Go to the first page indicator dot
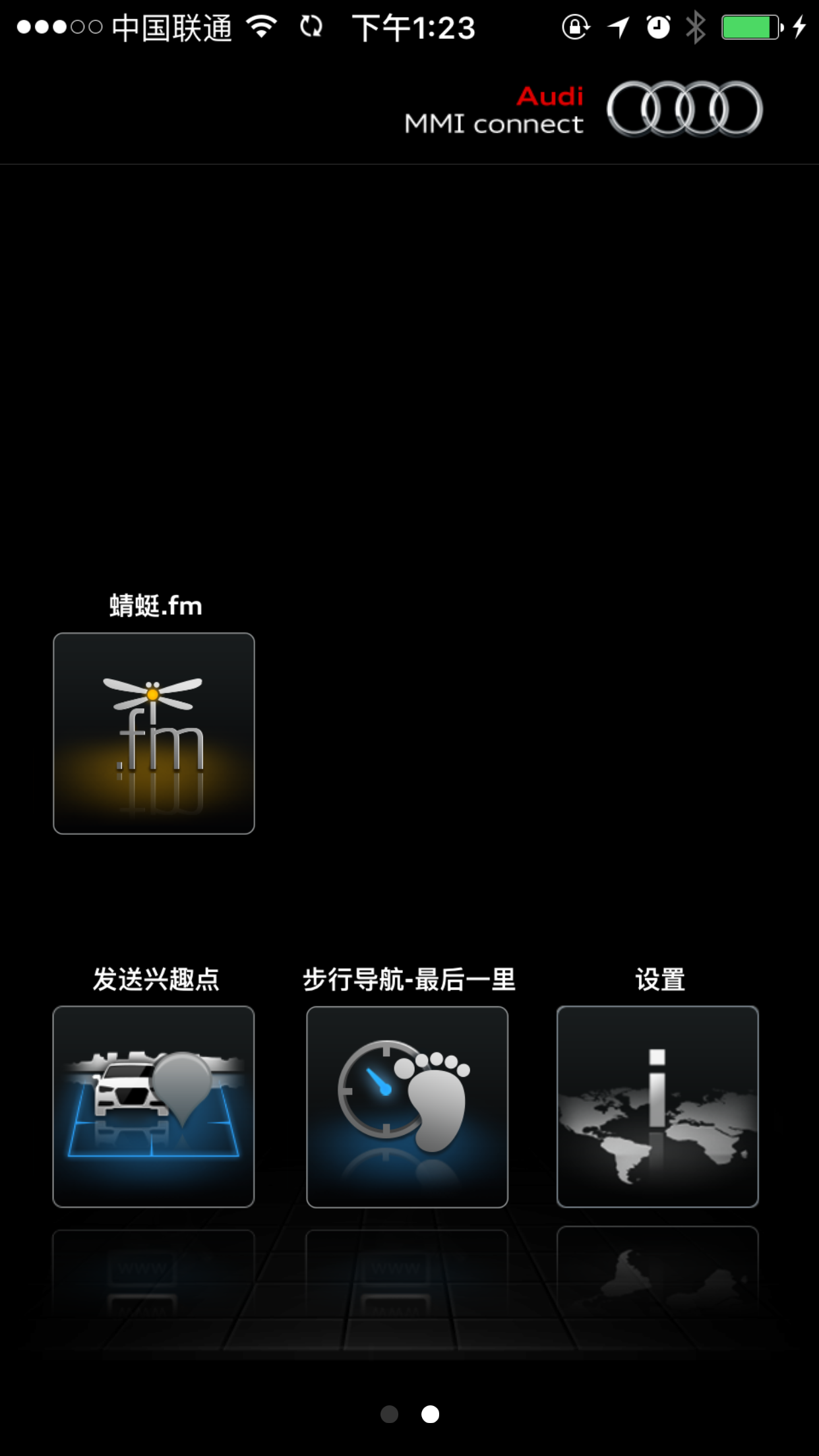819x1456 pixels. [390, 1414]
